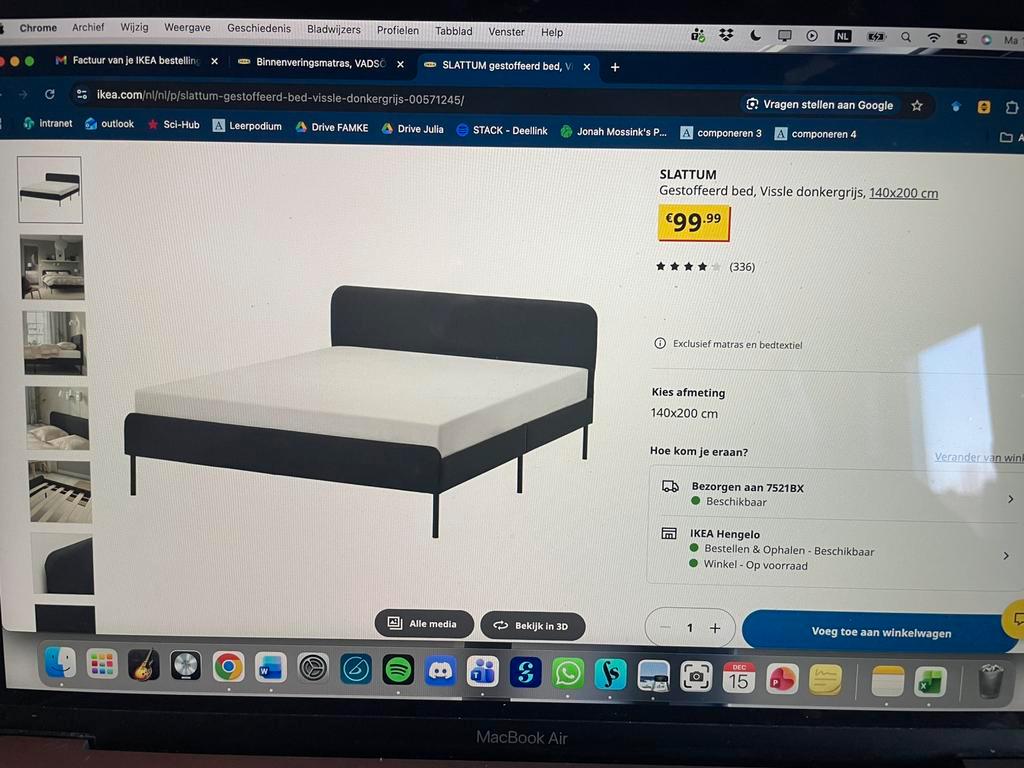Screen dimensions: 1024x768
Task: Open the Geschiedenis menu in the menu bar
Action: [x=259, y=29]
